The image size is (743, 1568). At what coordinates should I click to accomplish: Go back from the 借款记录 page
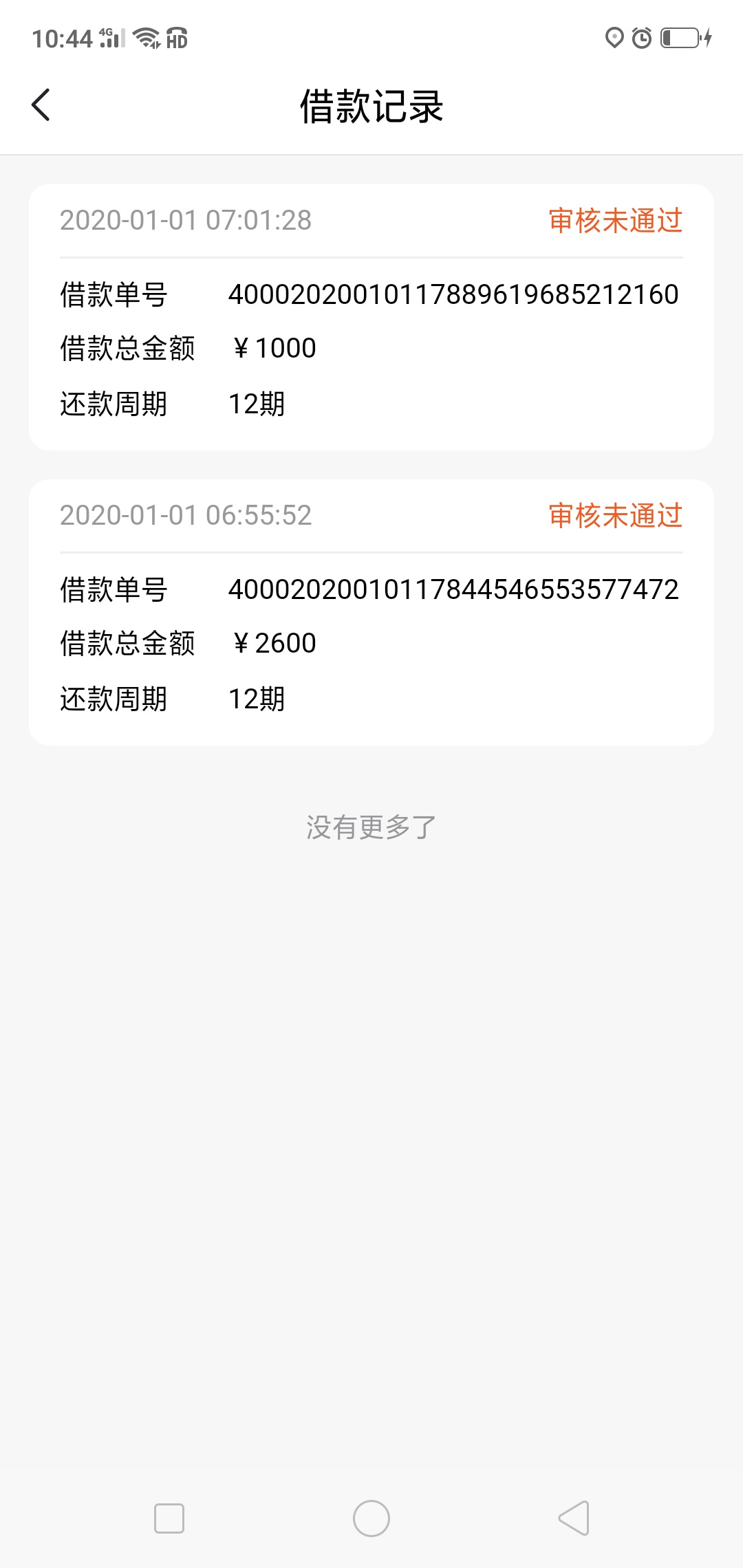(41, 105)
